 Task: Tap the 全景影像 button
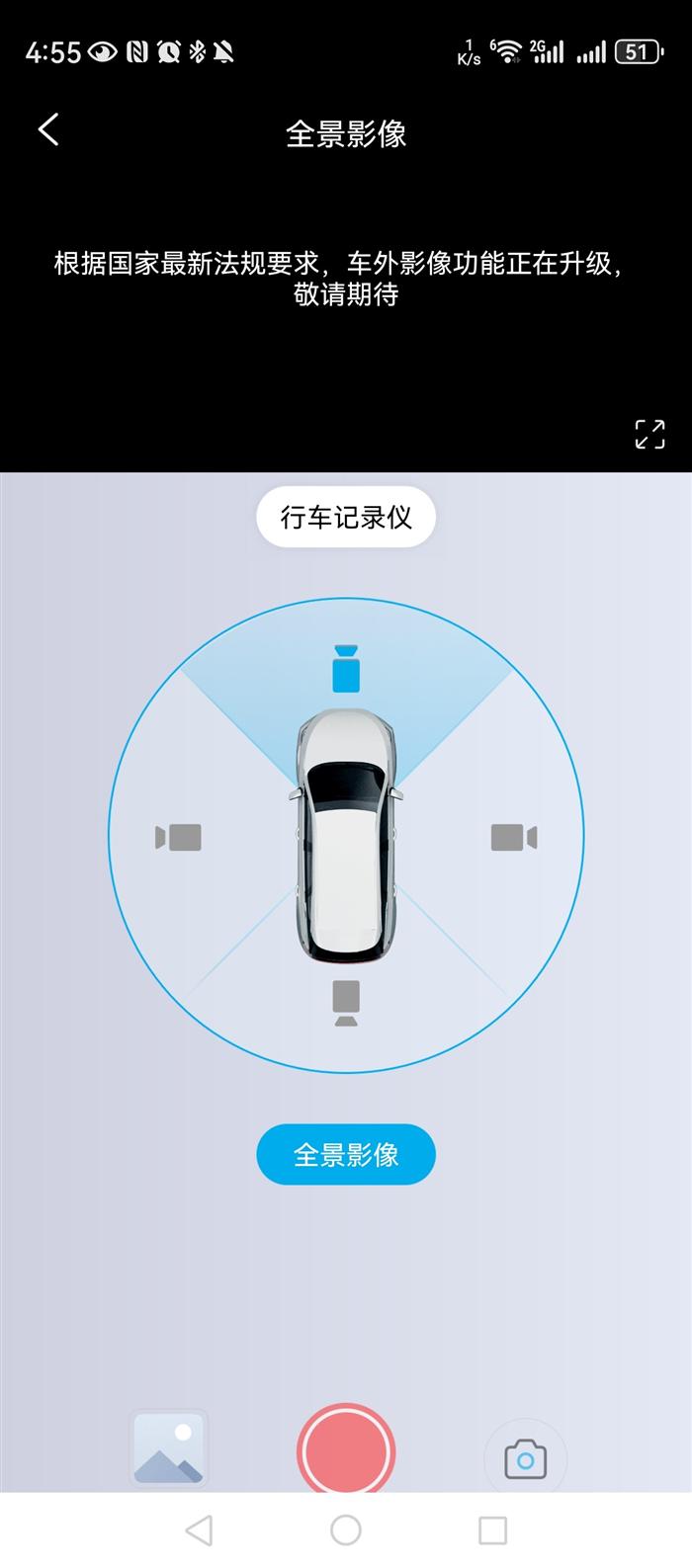click(x=345, y=1154)
